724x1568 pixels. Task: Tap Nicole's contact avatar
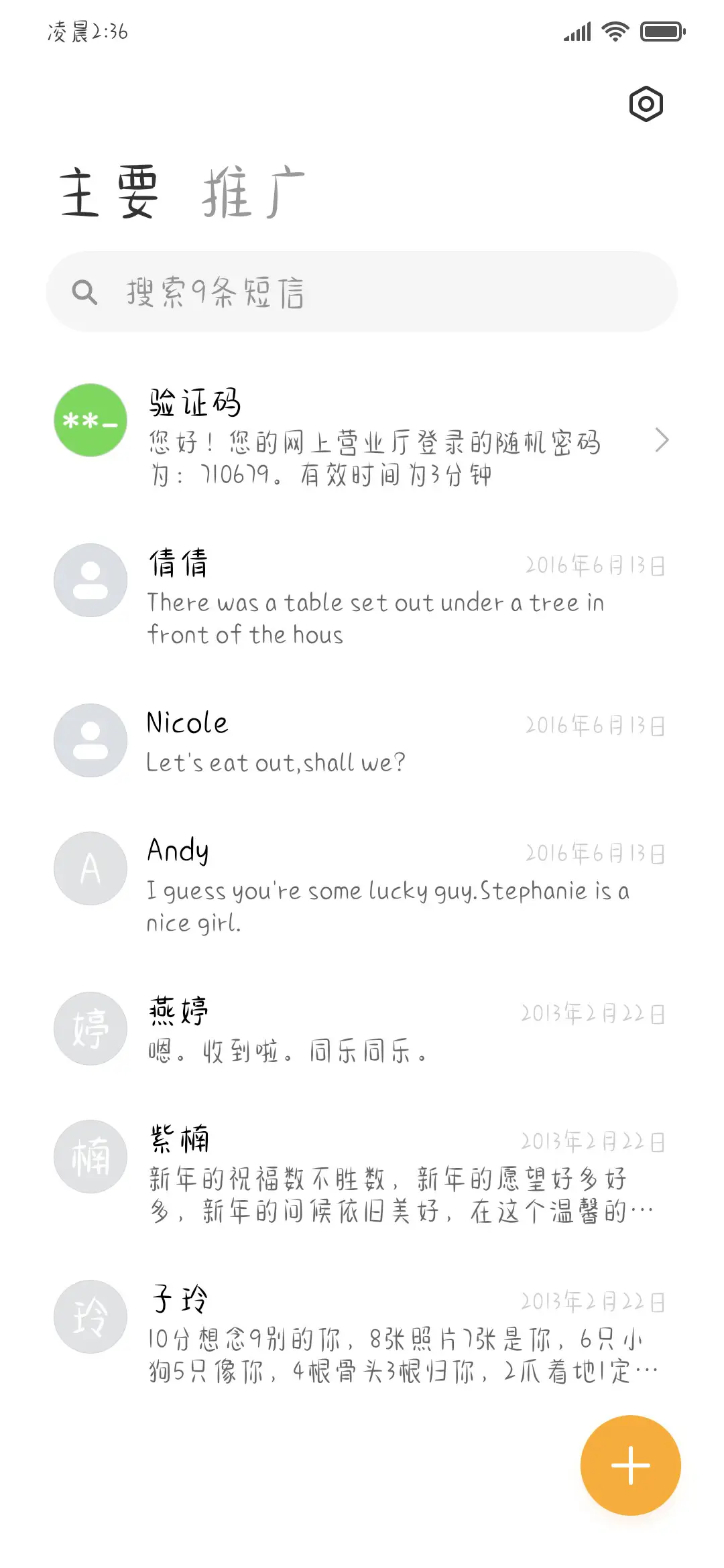[x=90, y=740]
